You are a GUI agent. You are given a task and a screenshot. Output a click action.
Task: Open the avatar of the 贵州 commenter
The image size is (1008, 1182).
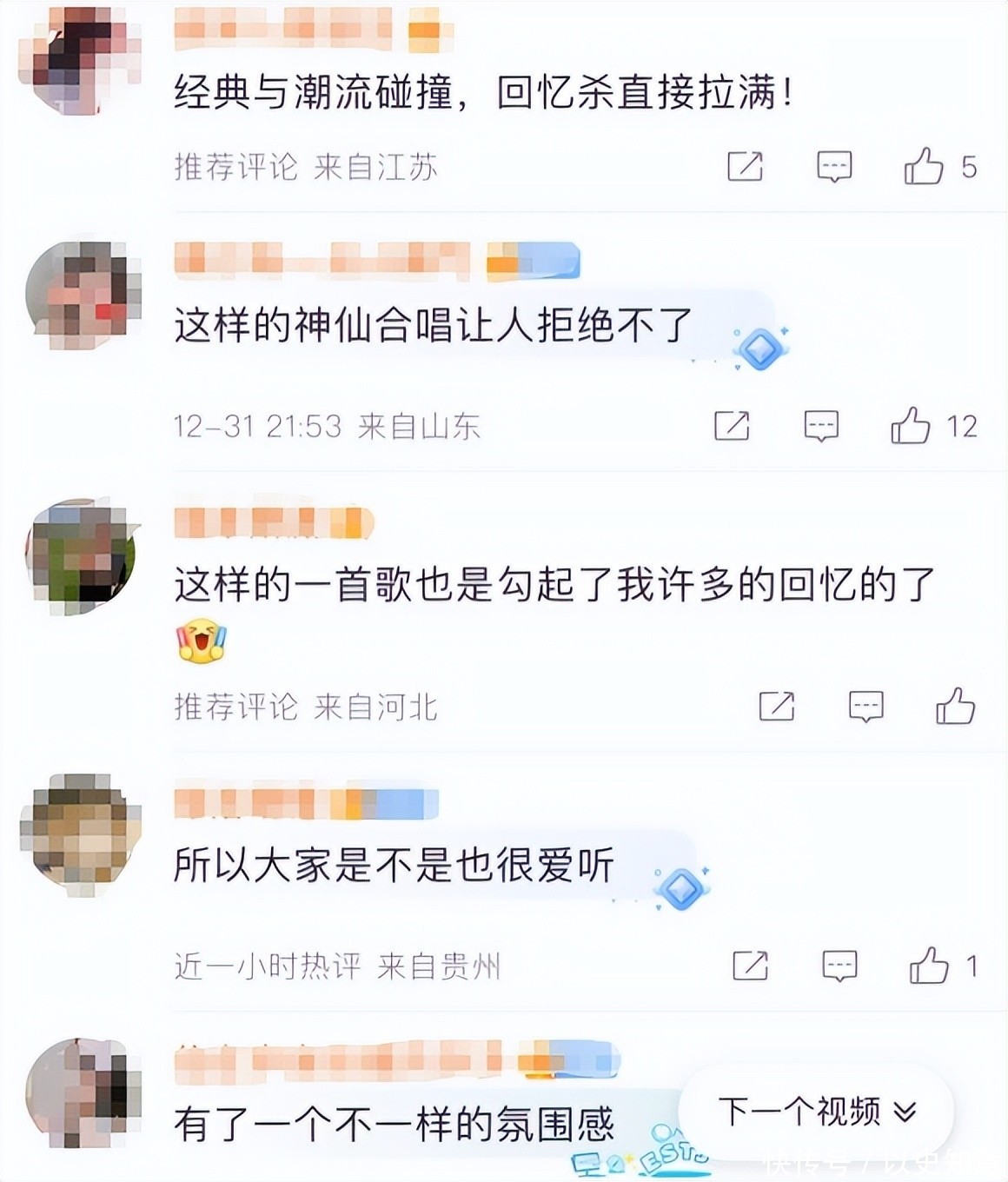click(x=83, y=834)
